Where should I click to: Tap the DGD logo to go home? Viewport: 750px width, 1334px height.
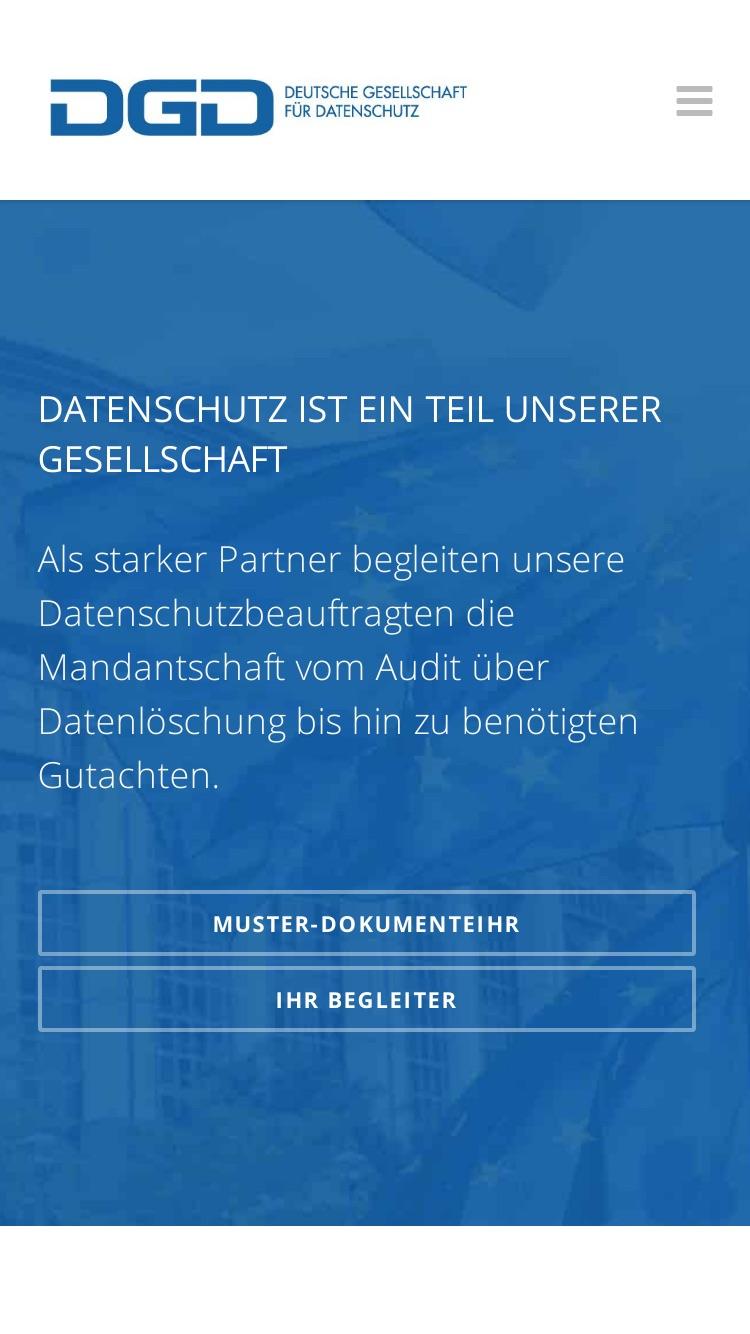pyautogui.click(x=259, y=107)
